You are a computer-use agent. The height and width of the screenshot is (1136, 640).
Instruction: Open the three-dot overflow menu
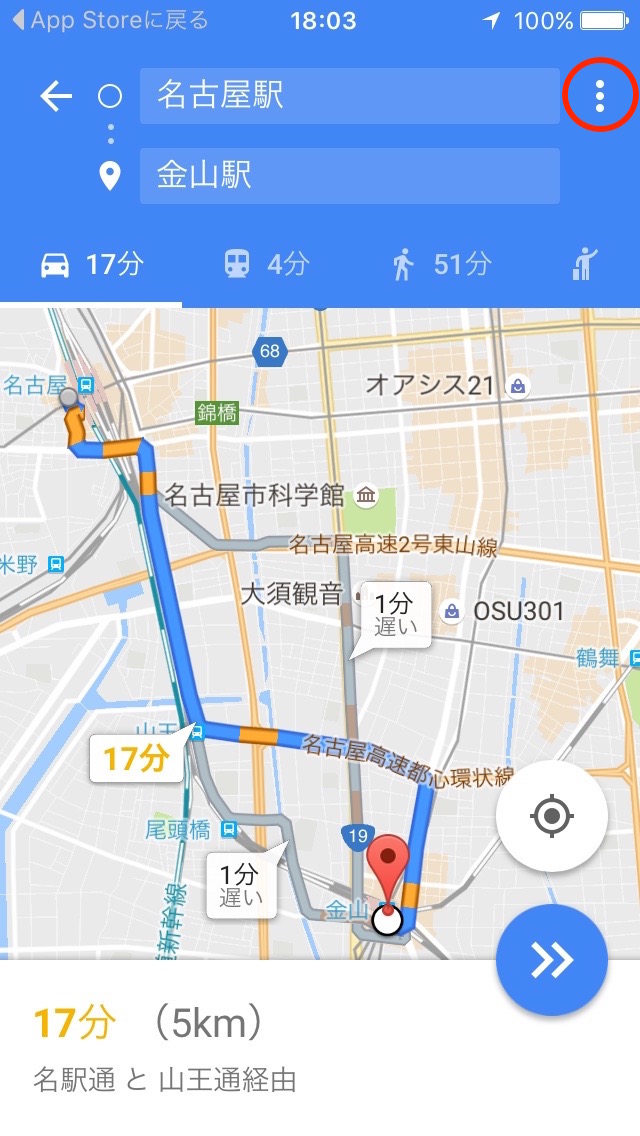(599, 96)
